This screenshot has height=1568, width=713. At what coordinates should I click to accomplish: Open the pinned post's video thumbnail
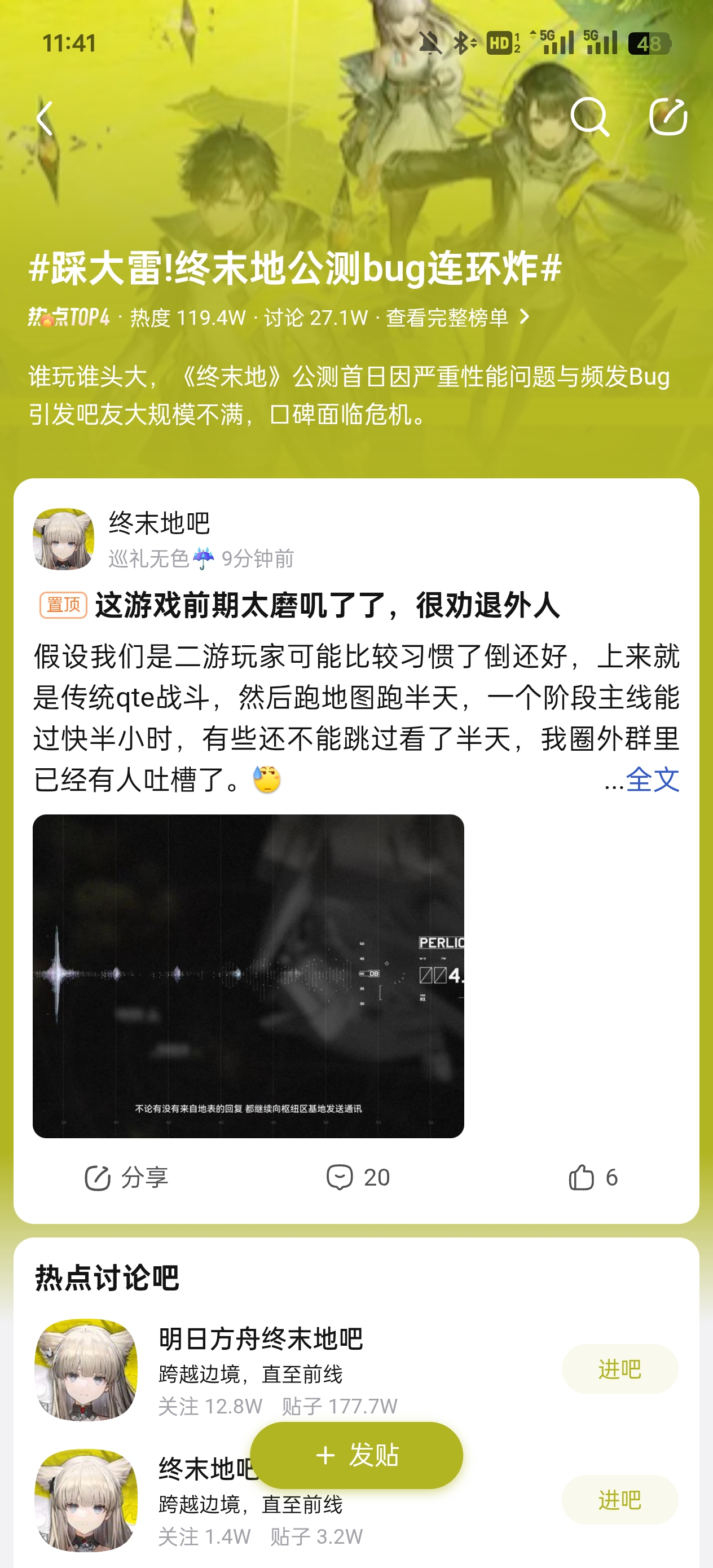(248, 976)
